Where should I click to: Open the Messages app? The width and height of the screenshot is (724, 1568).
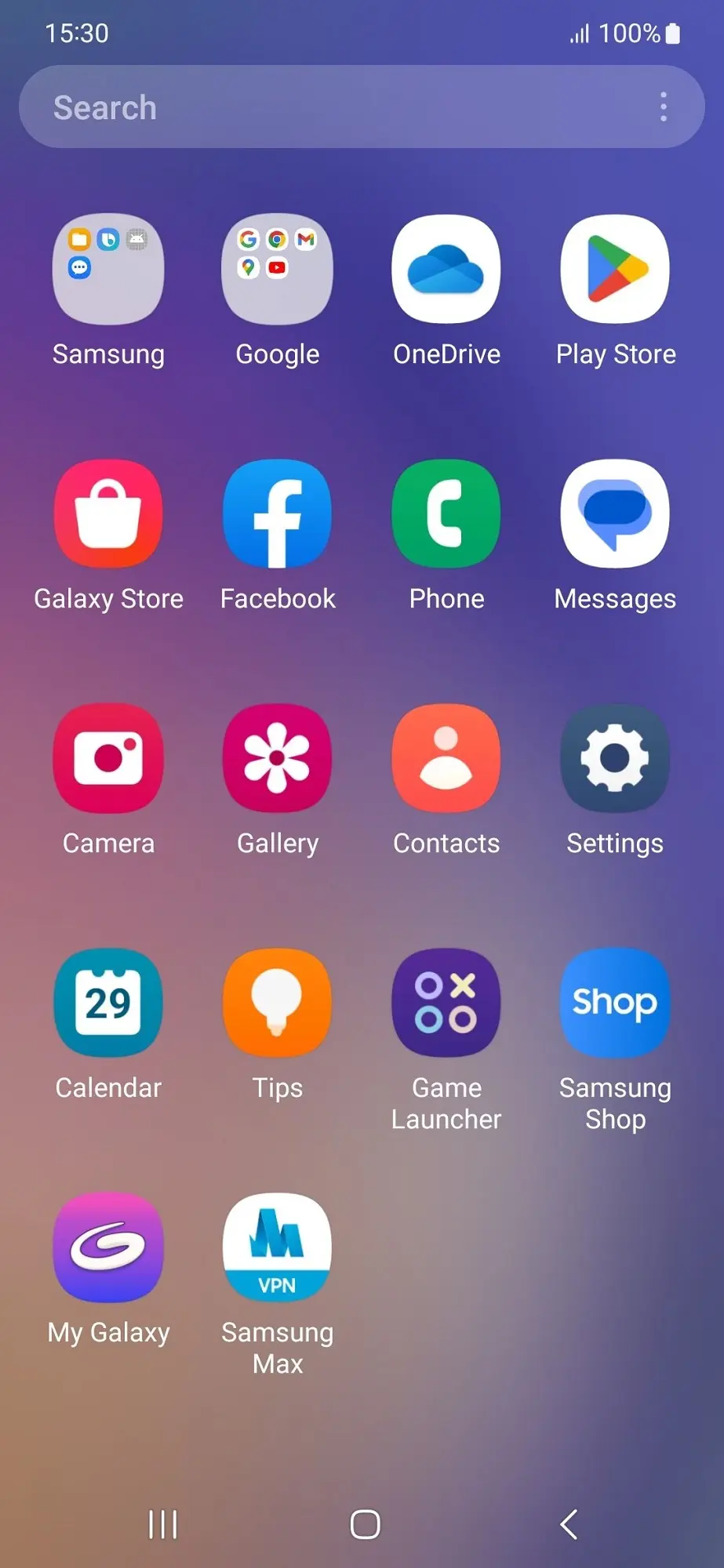615,514
